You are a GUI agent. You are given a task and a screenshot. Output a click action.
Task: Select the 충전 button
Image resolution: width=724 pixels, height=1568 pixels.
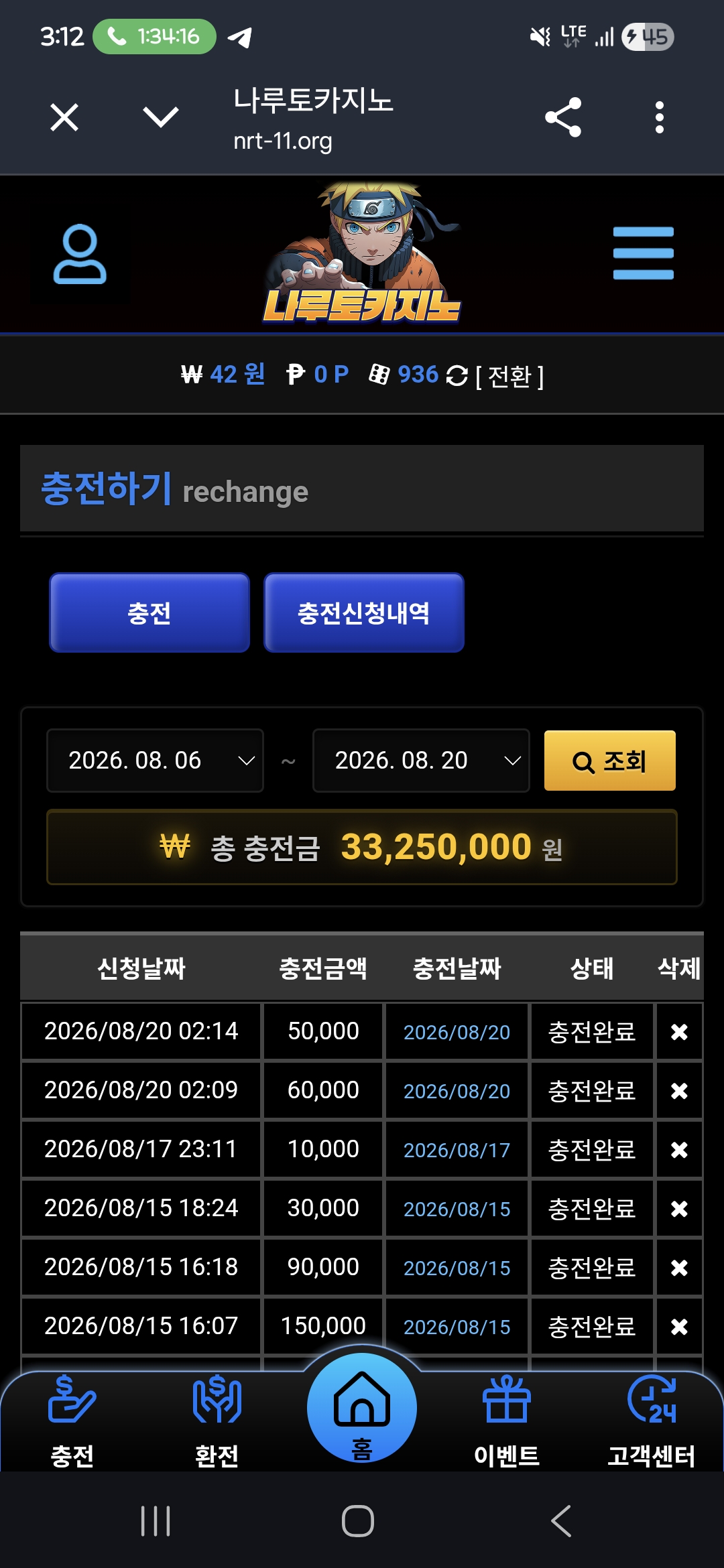click(149, 612)
